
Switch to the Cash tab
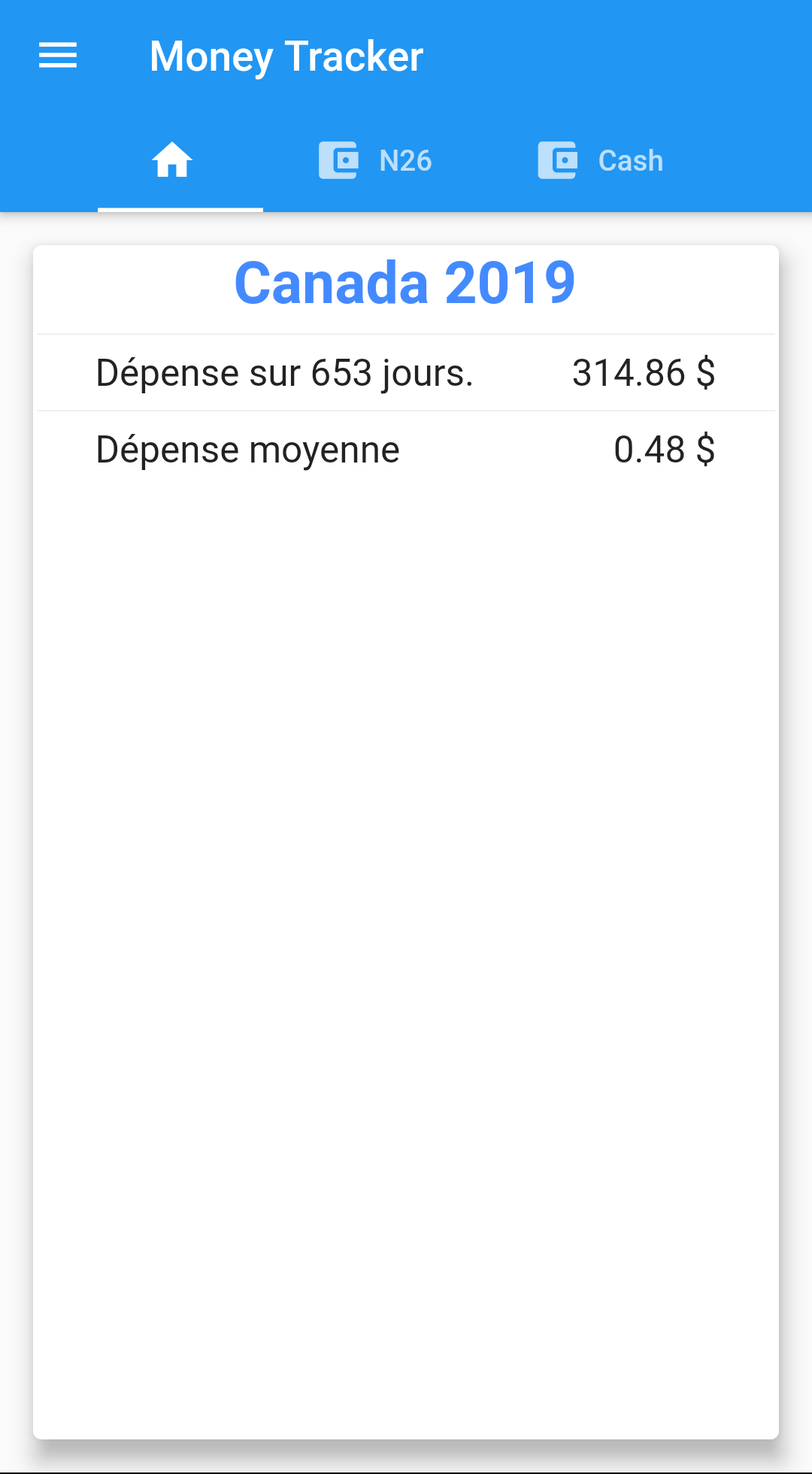coord(600,160)
